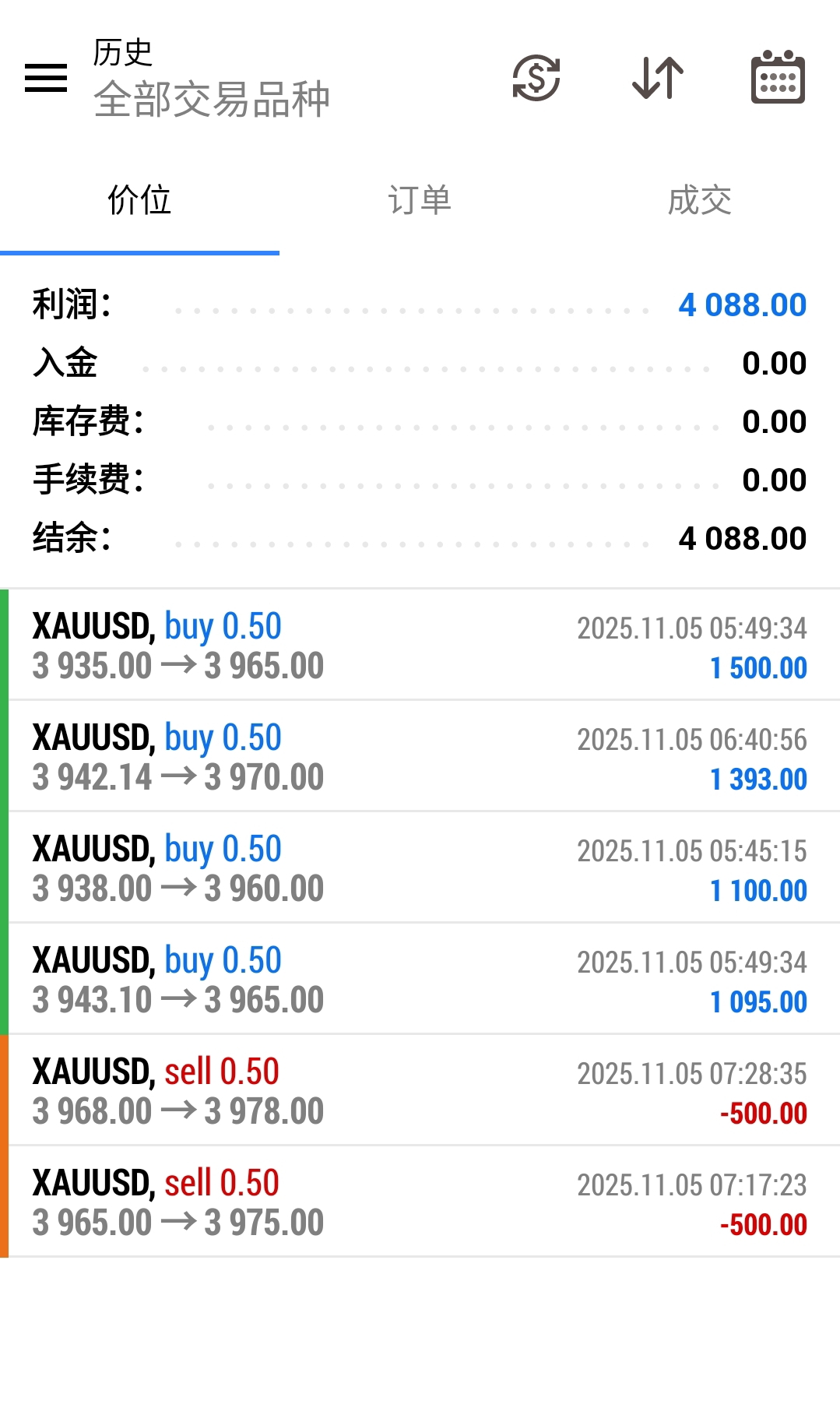This screenshot has height=1415, width=840.
Task: Switch to the 成交 tab
Action: tap(699, 201)
